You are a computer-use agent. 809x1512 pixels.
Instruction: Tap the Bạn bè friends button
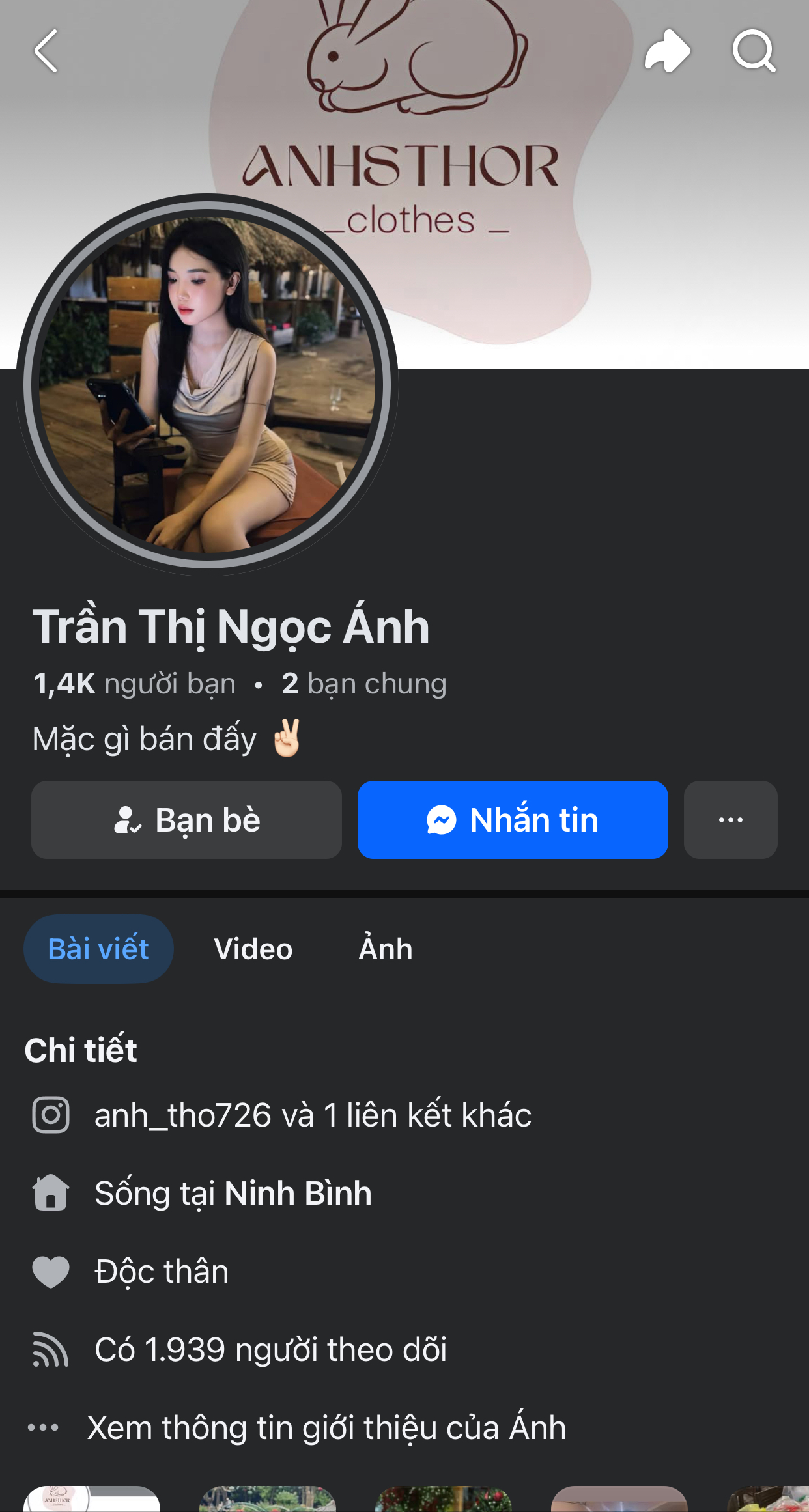(x=186, y=820)
